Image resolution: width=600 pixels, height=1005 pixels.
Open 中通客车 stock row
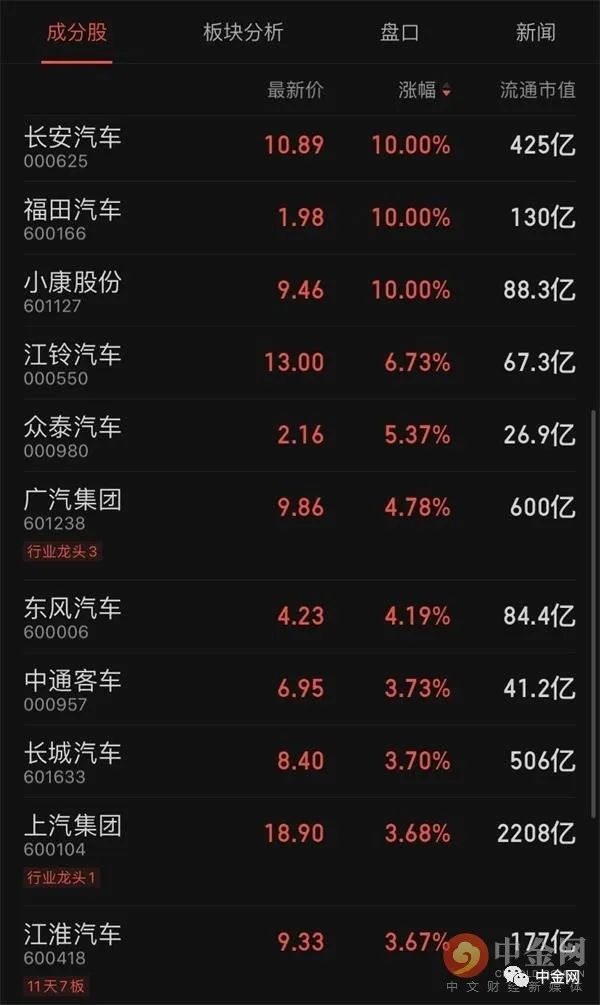click(x=299, y=689)
